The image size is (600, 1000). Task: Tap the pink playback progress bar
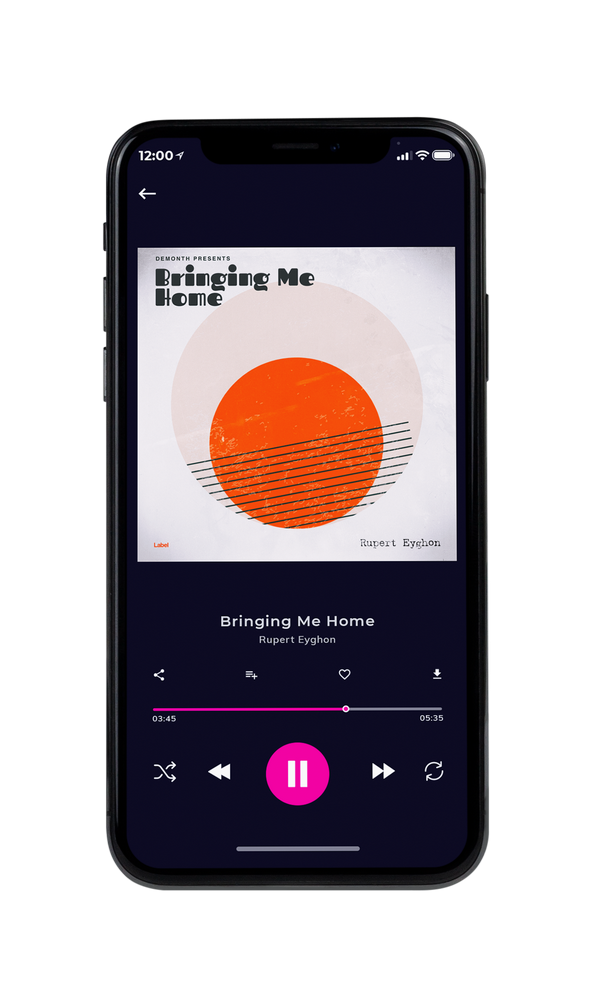click(x=297, y=709)
